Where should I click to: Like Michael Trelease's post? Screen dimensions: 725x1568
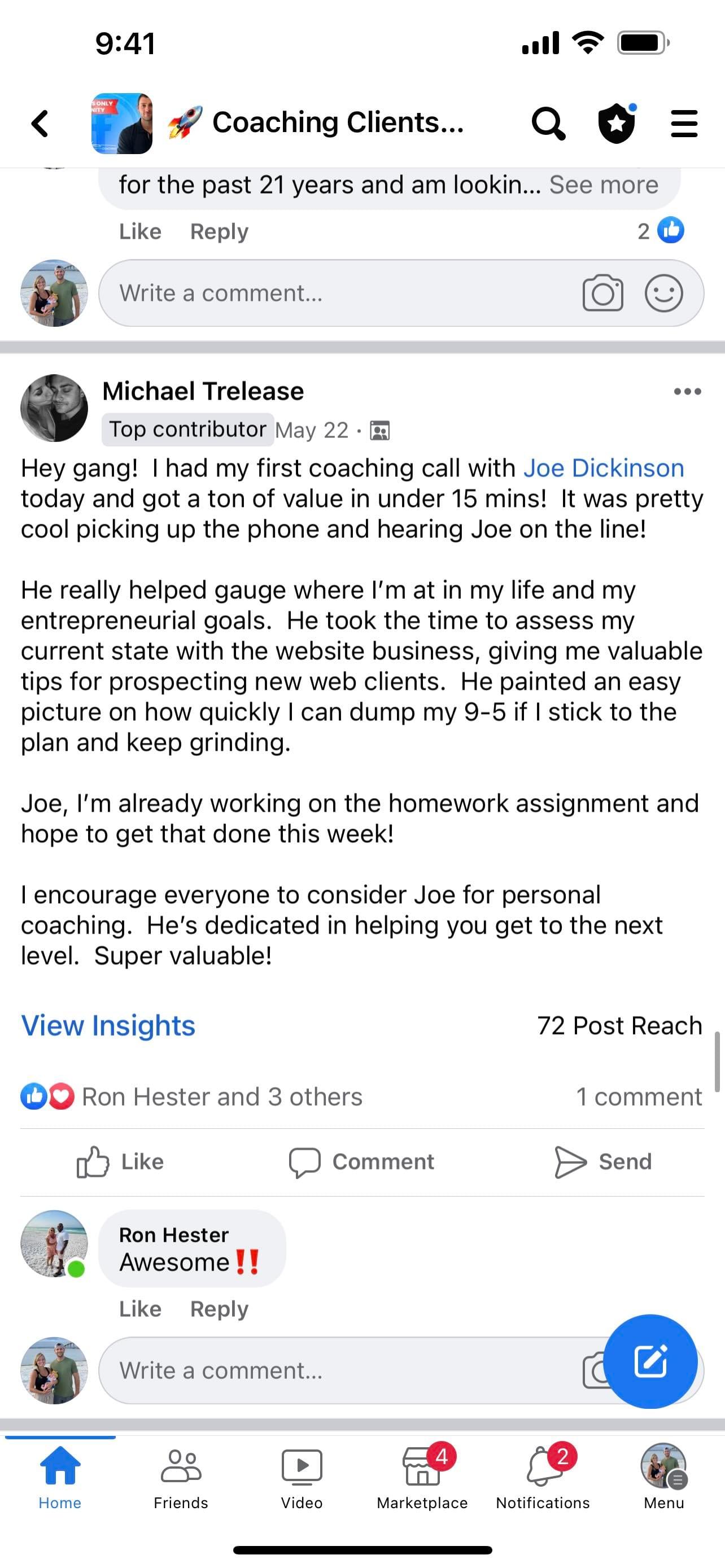pos(120,1162)
